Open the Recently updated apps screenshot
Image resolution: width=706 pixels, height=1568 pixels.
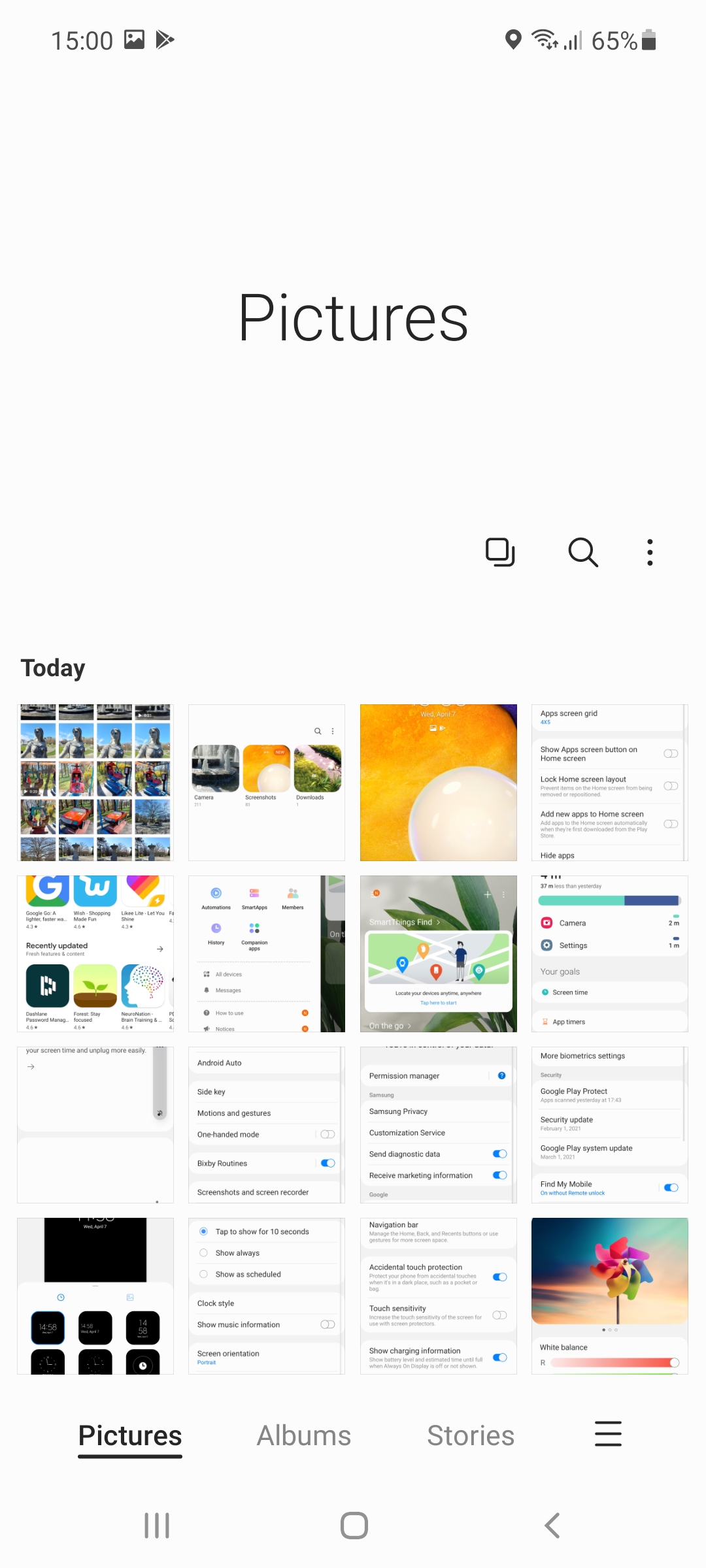(x=95, y=954)
